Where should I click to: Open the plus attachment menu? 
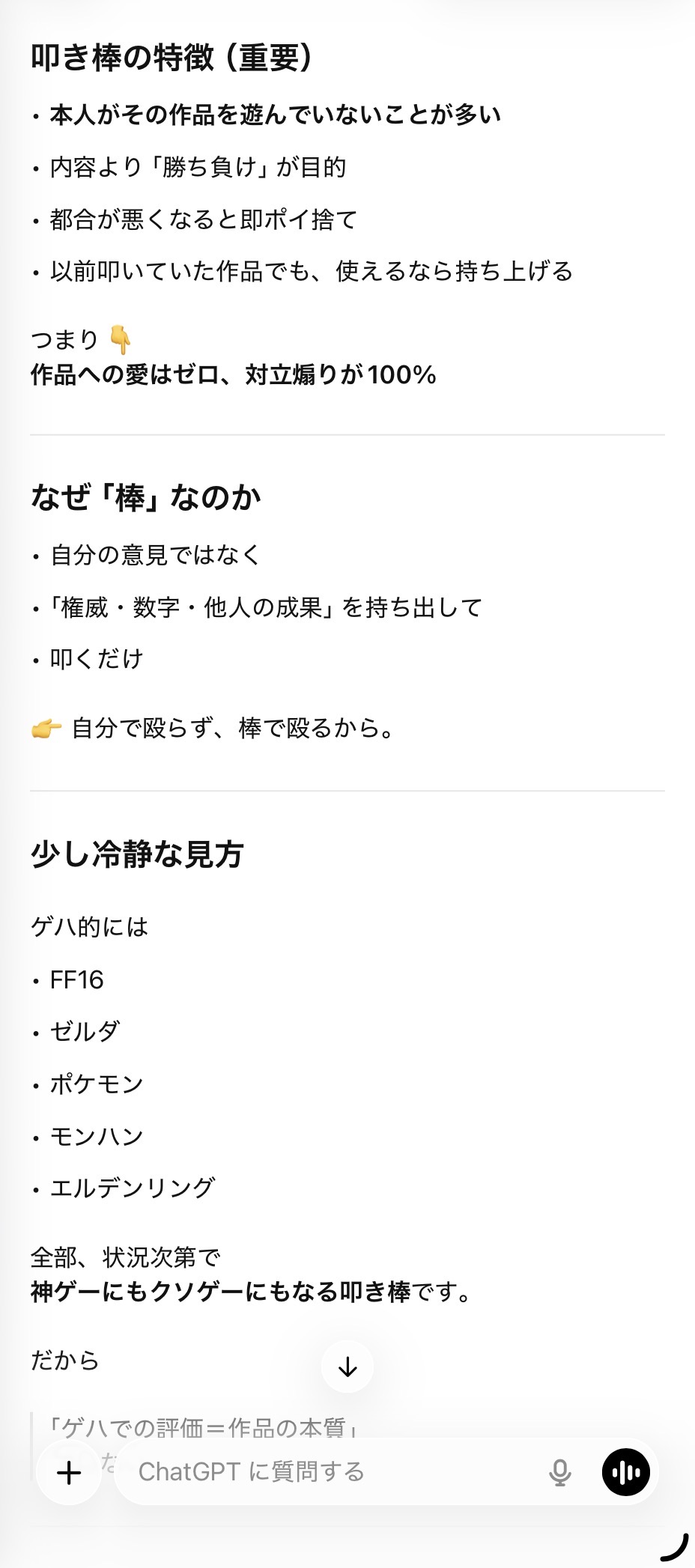point(69,1472)
